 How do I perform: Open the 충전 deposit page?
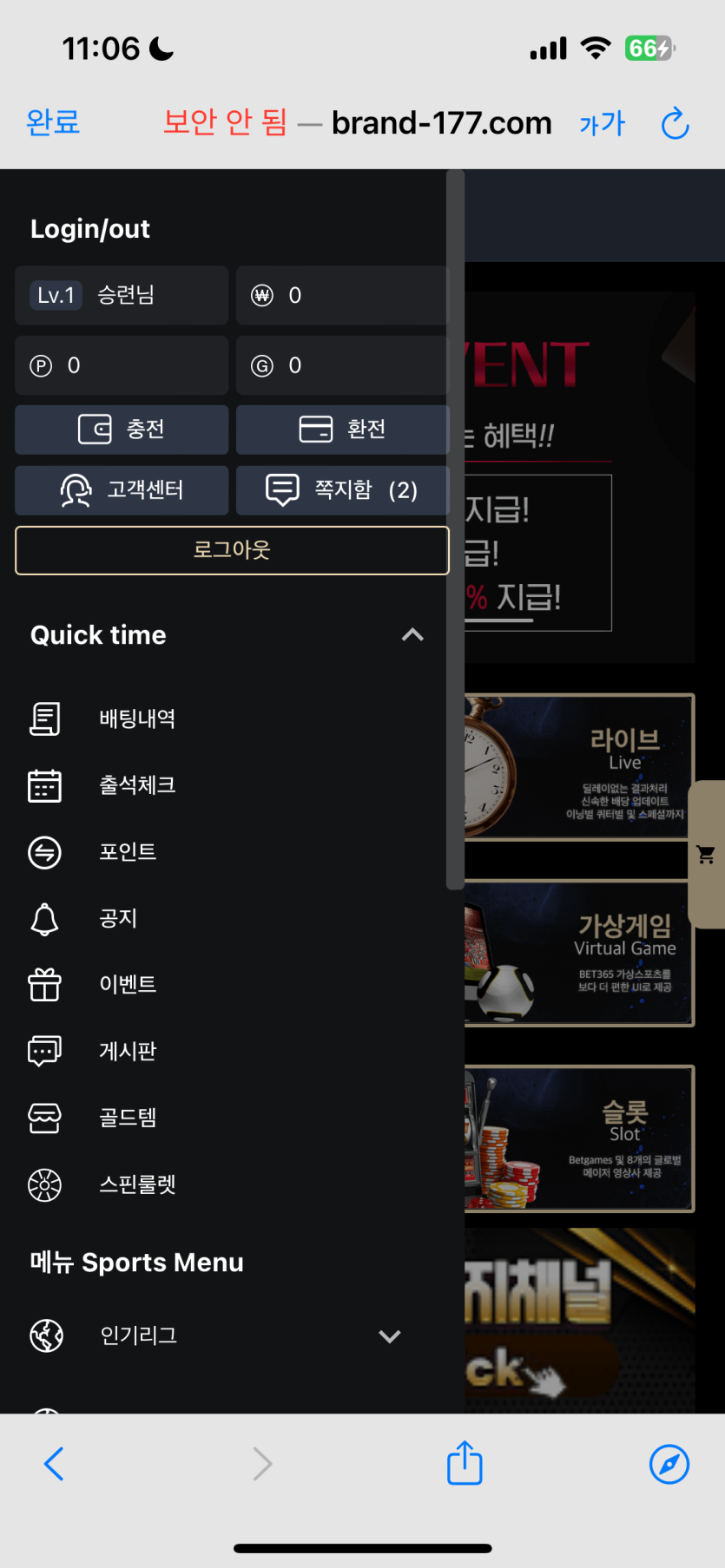(x=122, y=430)
